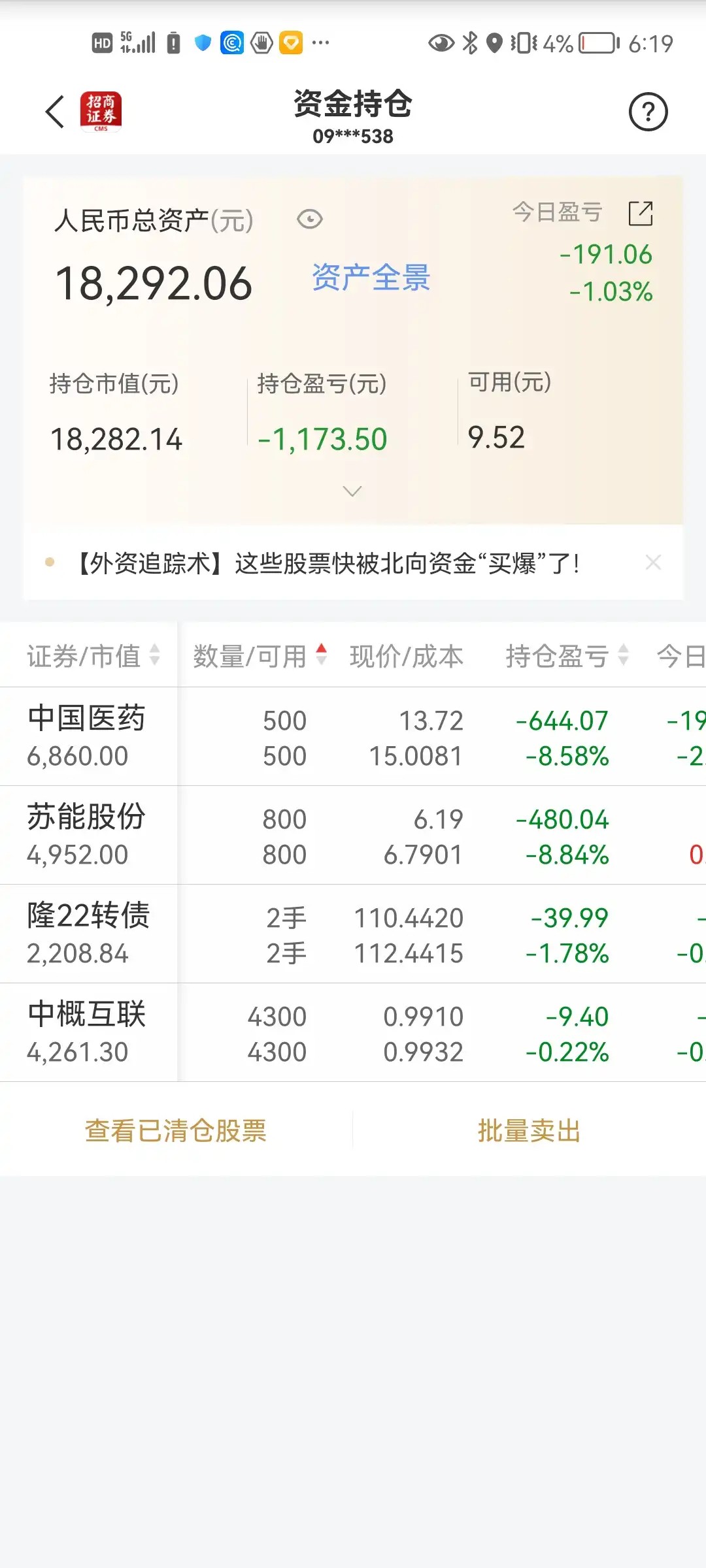This screenshot has width=706, height=1568.
Task: Tap 批量卖出 to batch sell
Action: [529, 1130]
